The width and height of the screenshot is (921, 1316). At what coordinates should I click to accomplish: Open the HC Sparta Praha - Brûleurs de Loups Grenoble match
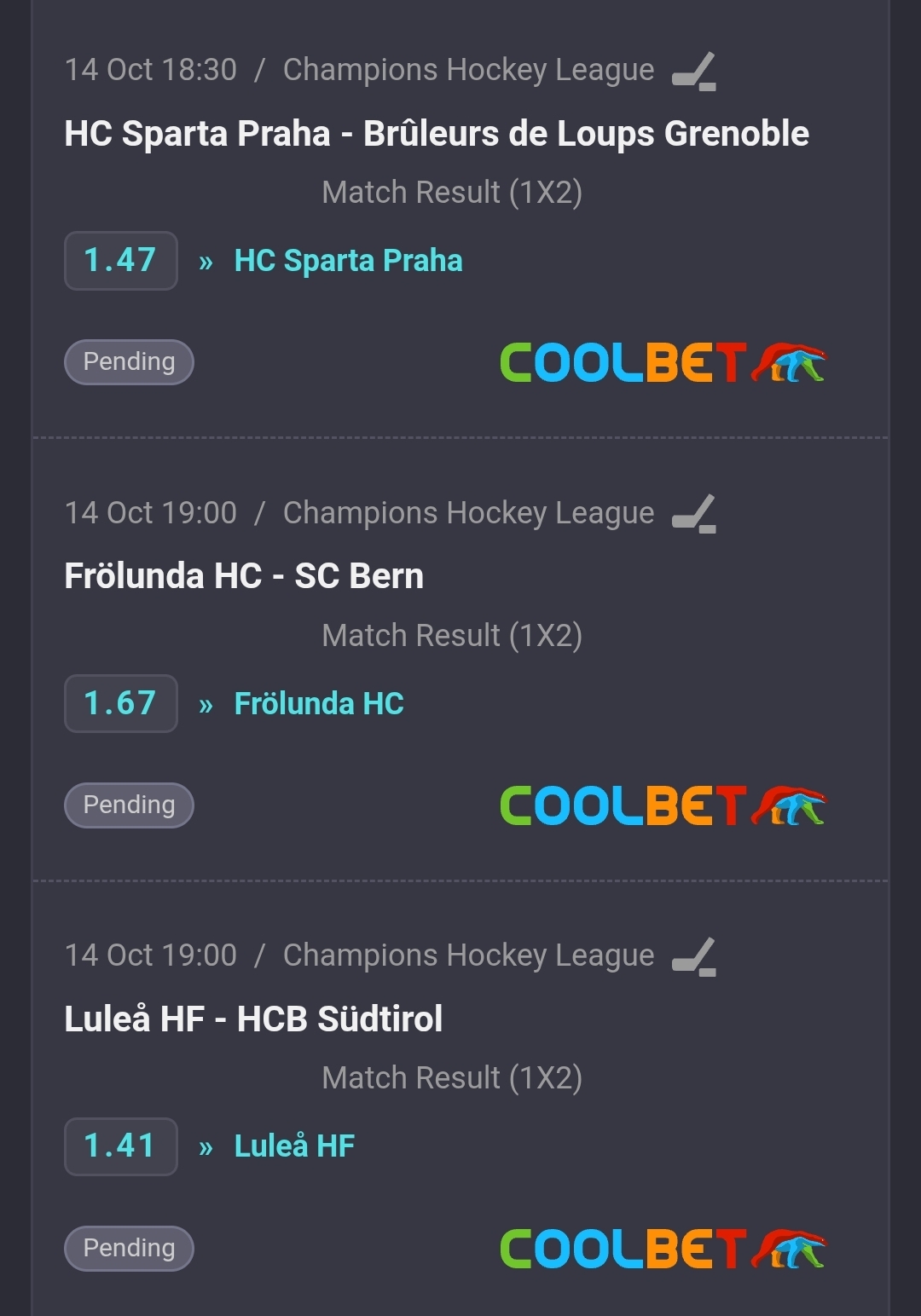tap(436, 134)
